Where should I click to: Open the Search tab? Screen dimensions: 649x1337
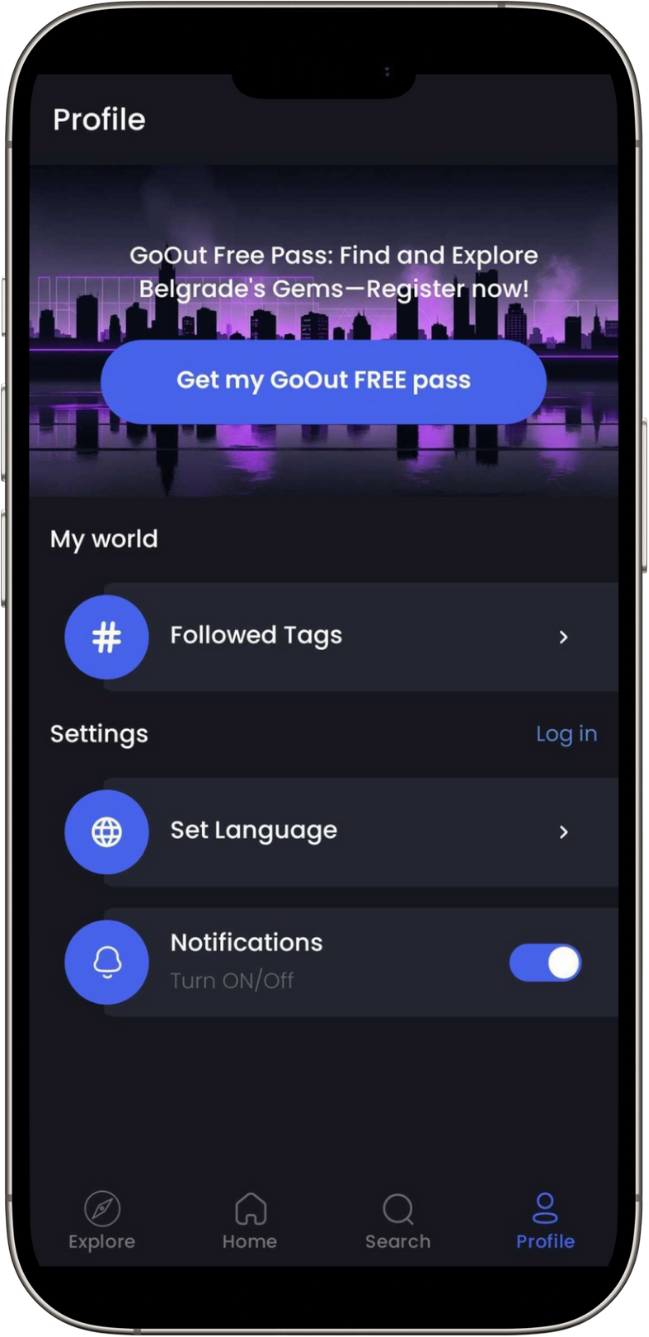coord(397,1221)
